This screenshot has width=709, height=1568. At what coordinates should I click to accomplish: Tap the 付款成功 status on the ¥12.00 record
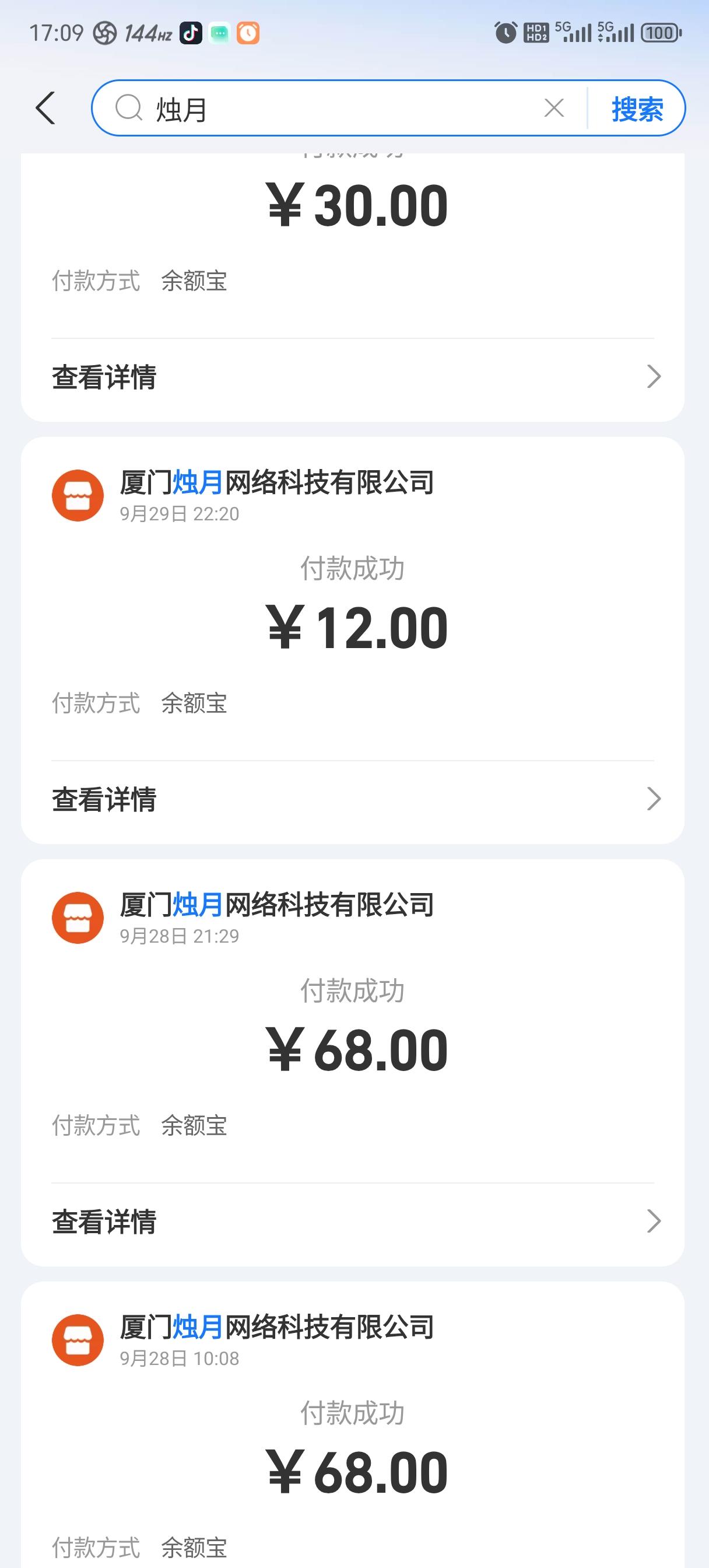354,569
